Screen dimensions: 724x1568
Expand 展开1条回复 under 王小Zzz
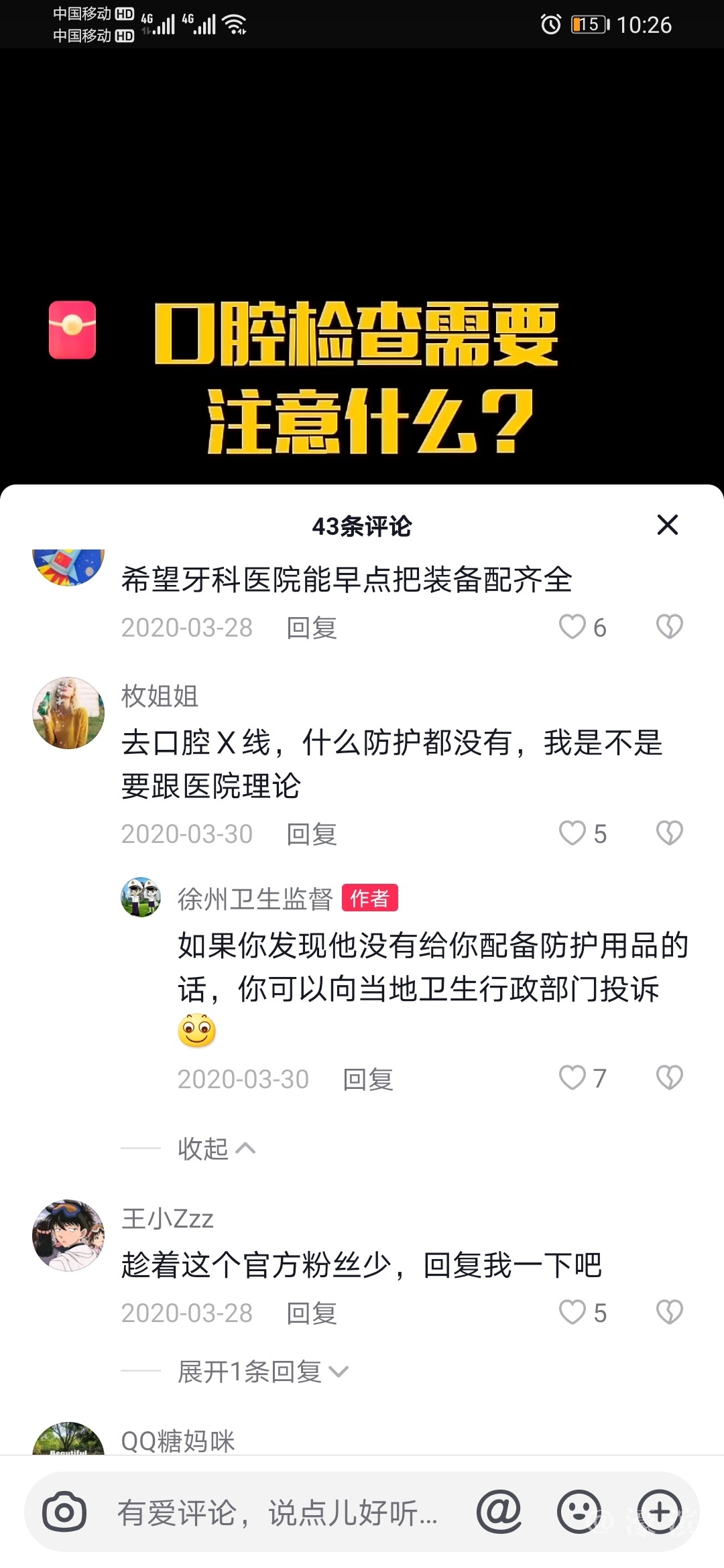[x=261, y=1372]
